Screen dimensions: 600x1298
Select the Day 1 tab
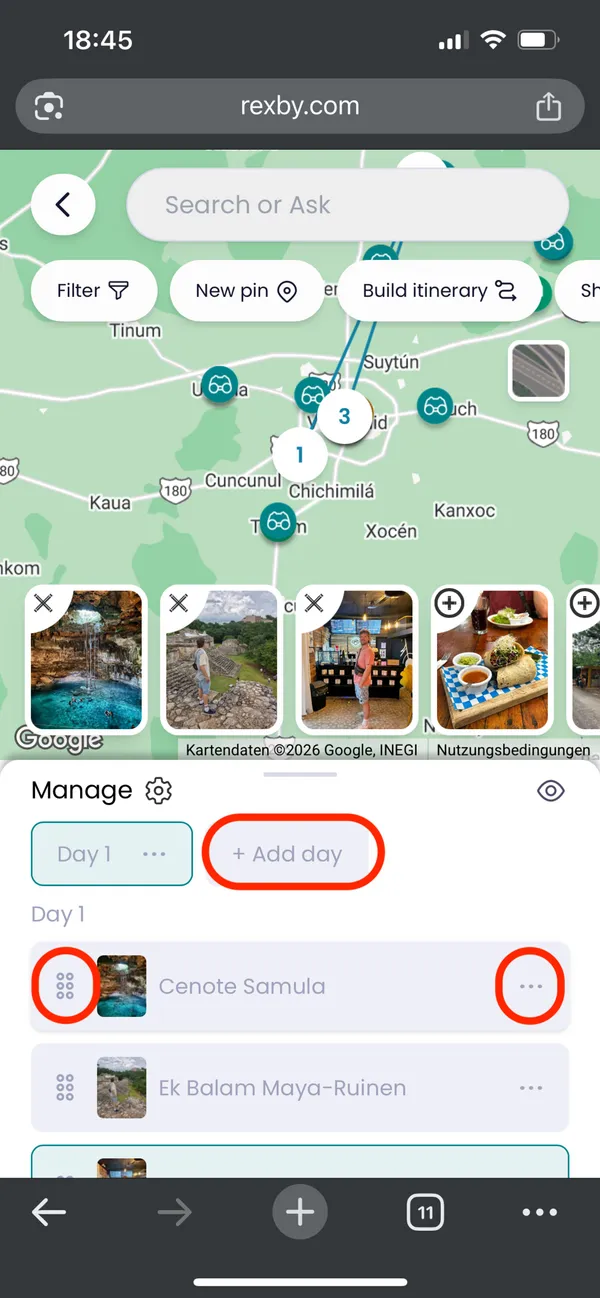[x=84, y=854]
